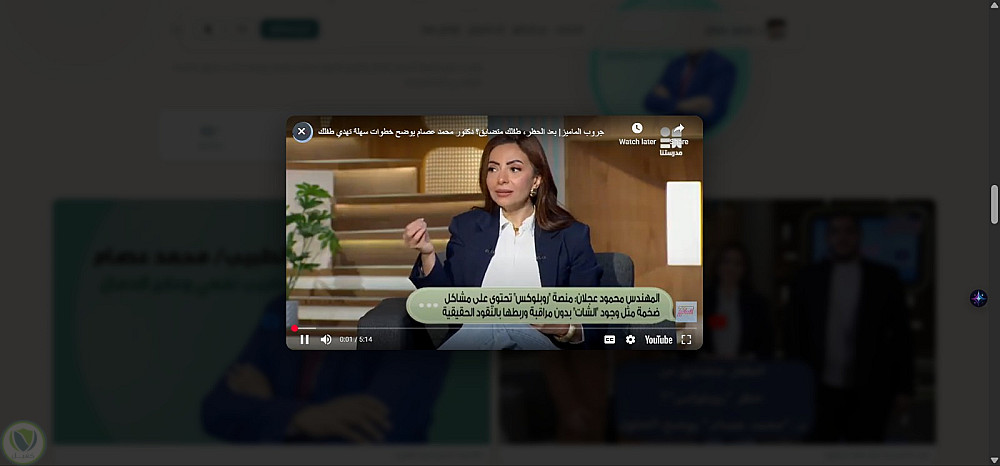This screenshot has width=1000, height=466.
Task: Close the video popup
Action: 301,131
